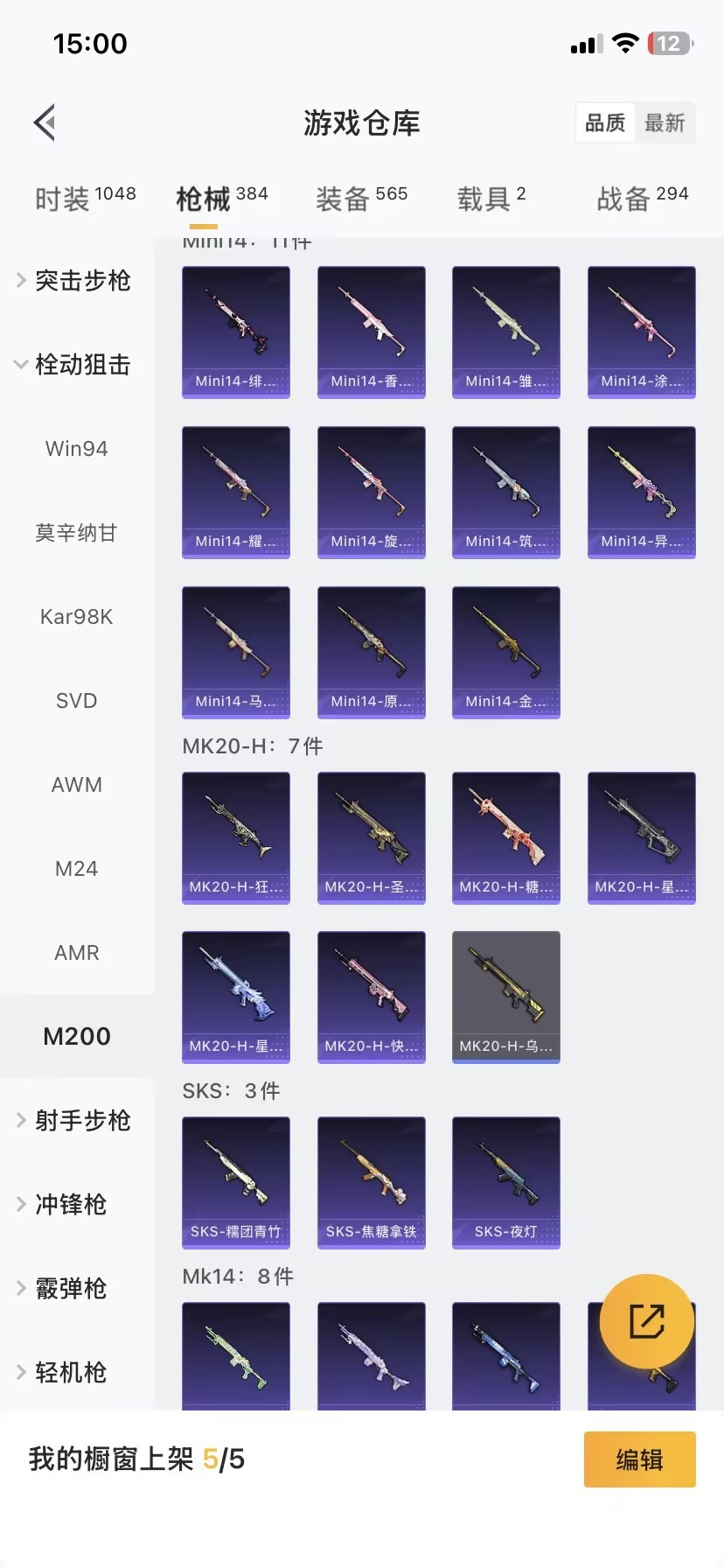
Task: Open the 载具 tab
Action: click(491, 199)
